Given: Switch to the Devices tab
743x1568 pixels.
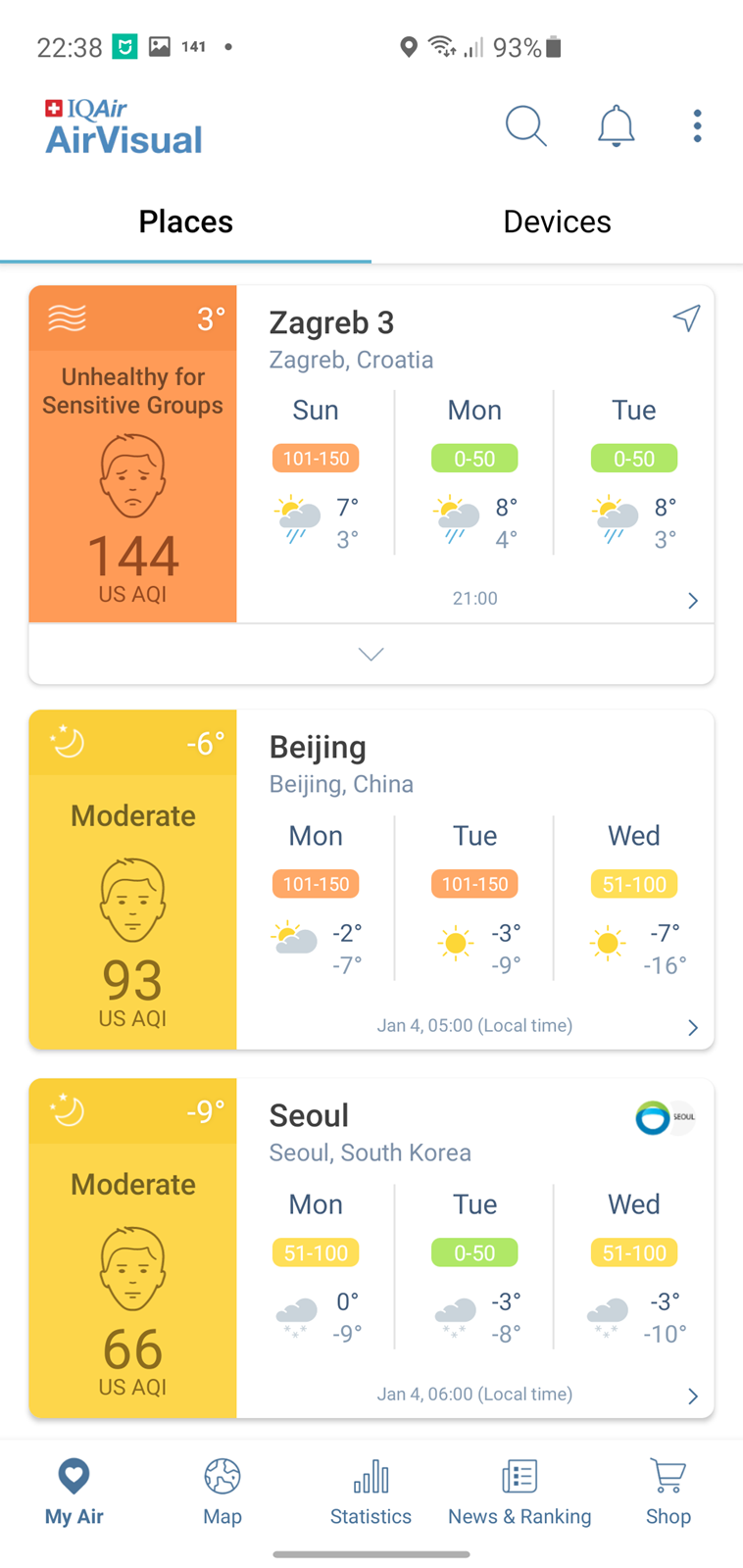Looking at the screenshot, I should 557,221.
